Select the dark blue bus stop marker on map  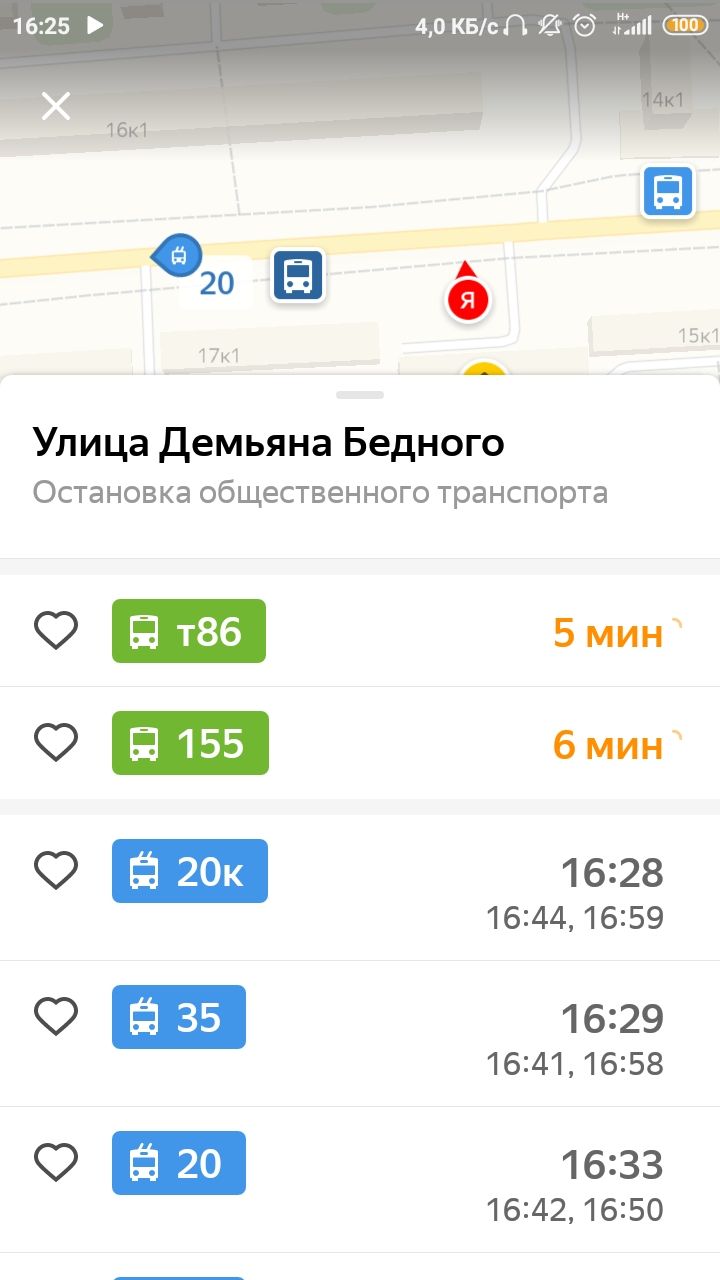pyautogui.click(x=298, y=276)
